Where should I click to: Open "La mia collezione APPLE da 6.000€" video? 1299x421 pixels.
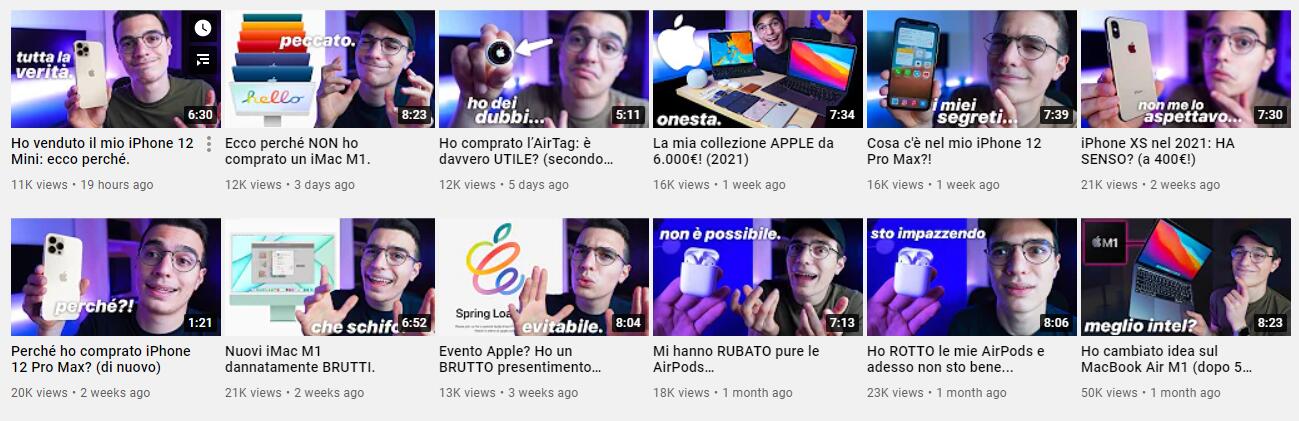(x=757, y=69)
